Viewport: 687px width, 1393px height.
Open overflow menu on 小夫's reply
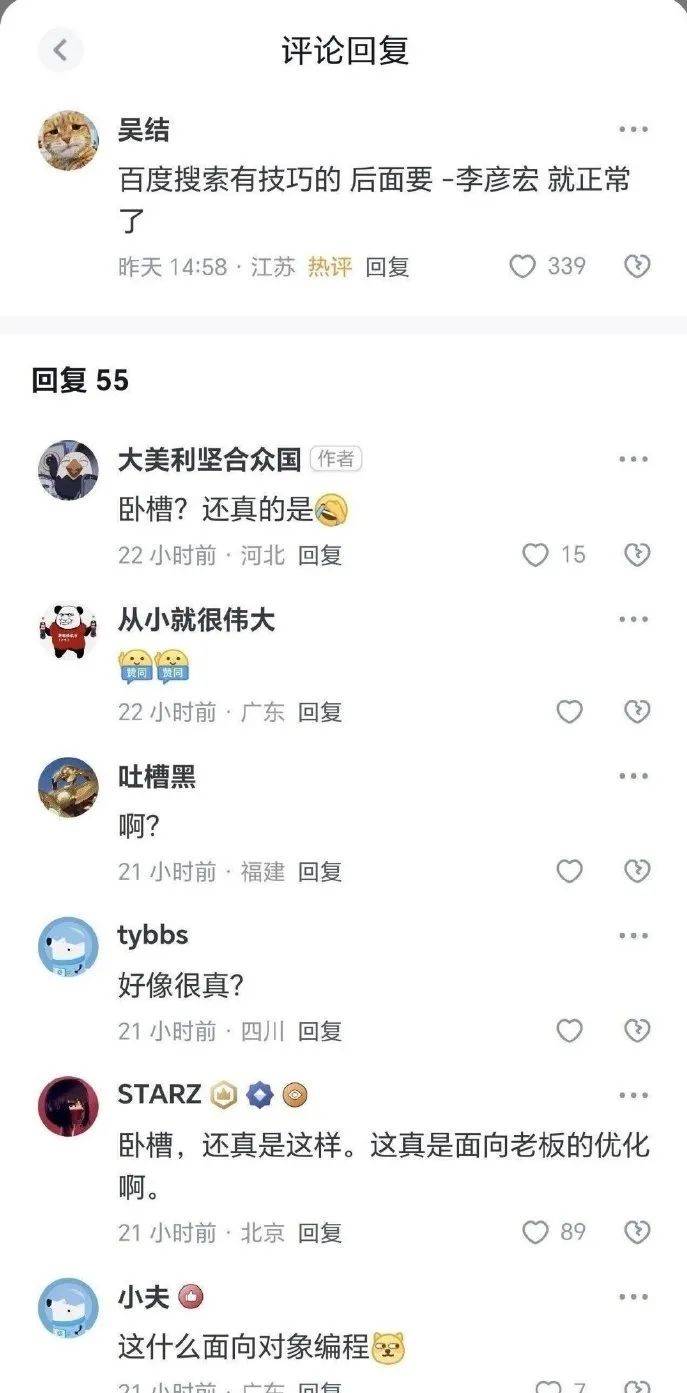[x=633, y=1297]
